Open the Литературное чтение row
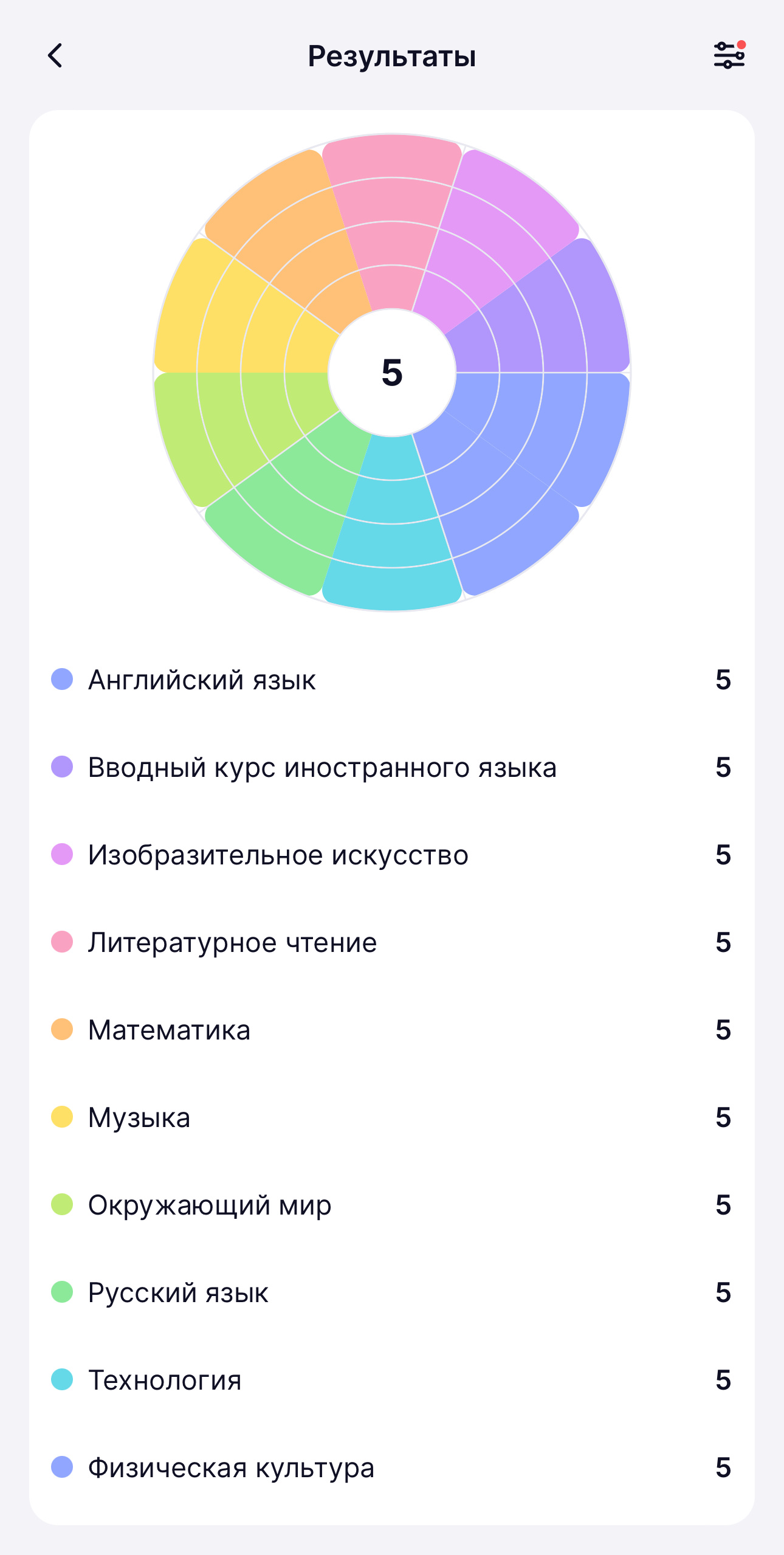Screen dimensions: 784x1555 [x=392, y=942]
